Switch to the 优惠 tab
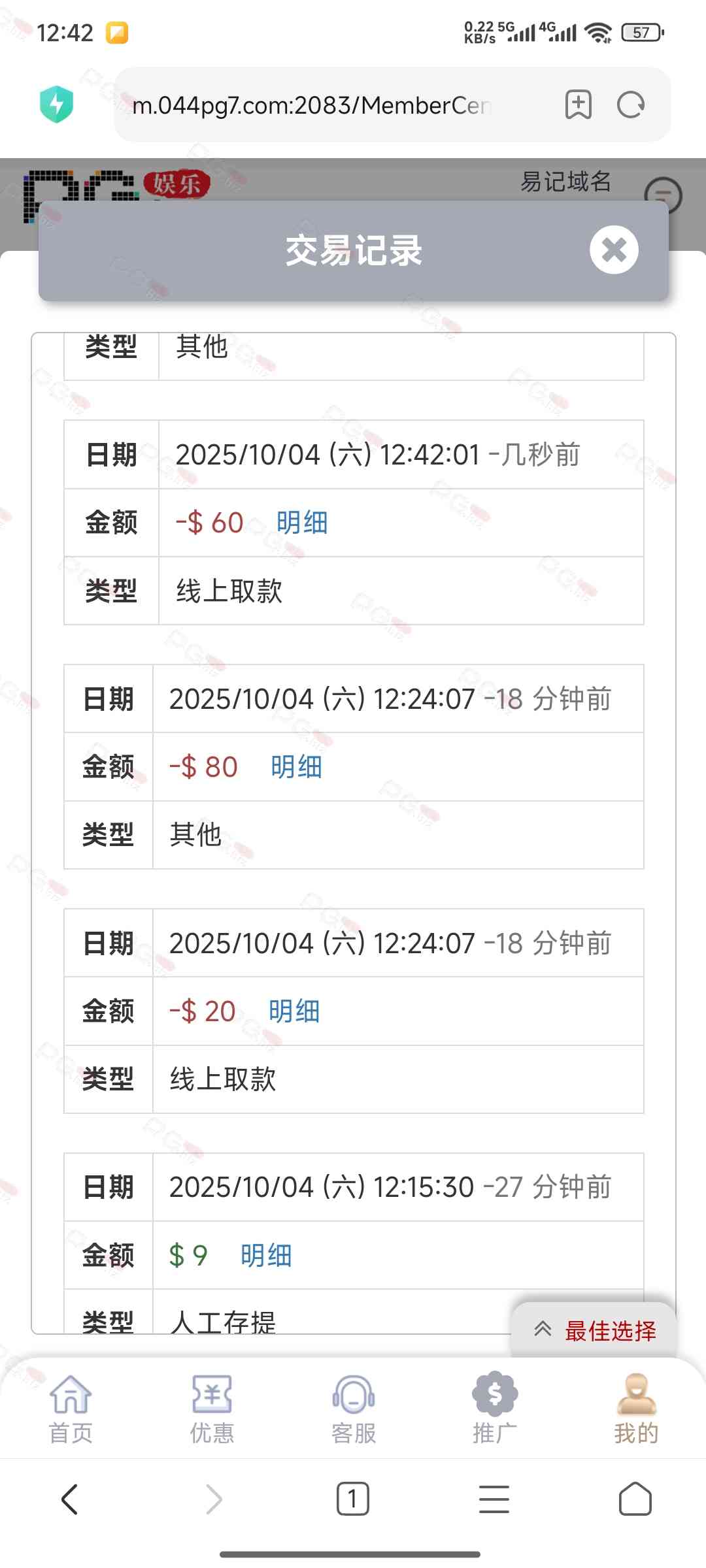This screenshot has height=1568, width=706. (x=212, y=1409)
